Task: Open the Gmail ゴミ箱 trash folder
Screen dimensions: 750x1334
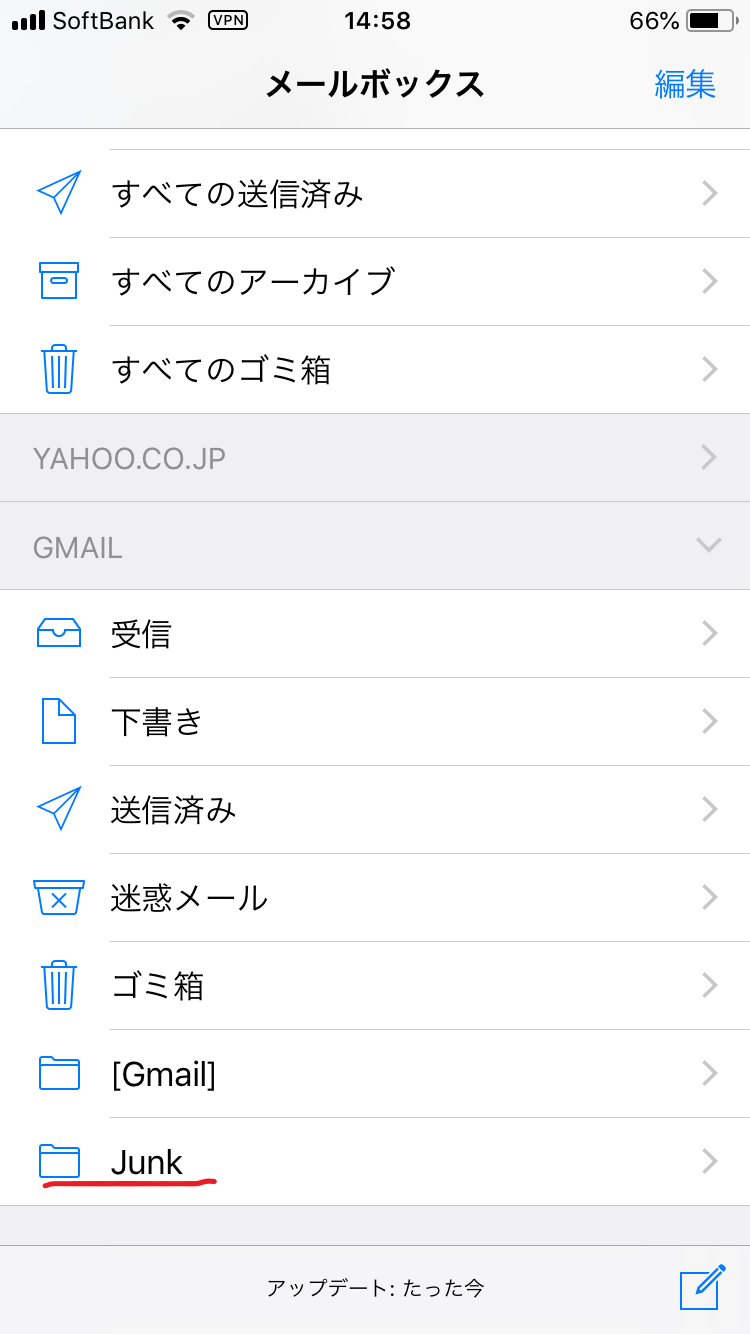Action: coord(375,986)
